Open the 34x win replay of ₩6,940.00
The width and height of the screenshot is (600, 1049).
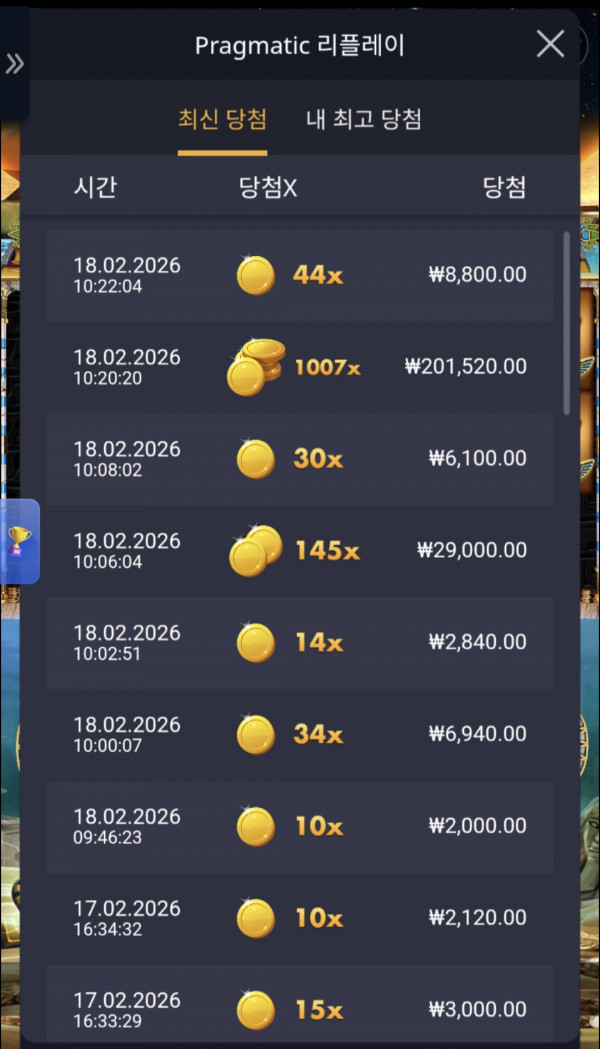click(300, 735)
